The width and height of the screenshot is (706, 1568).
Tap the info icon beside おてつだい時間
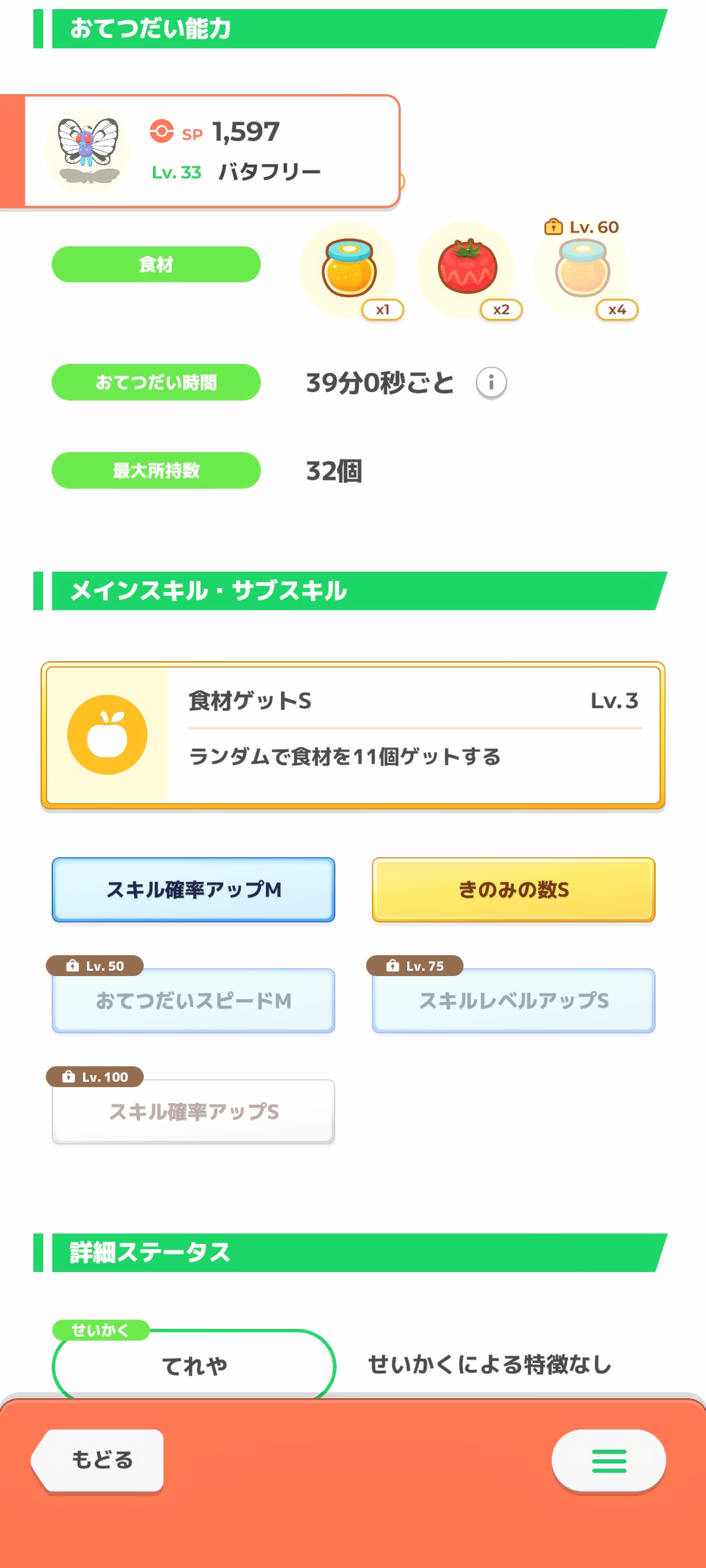tap(492, 382)
